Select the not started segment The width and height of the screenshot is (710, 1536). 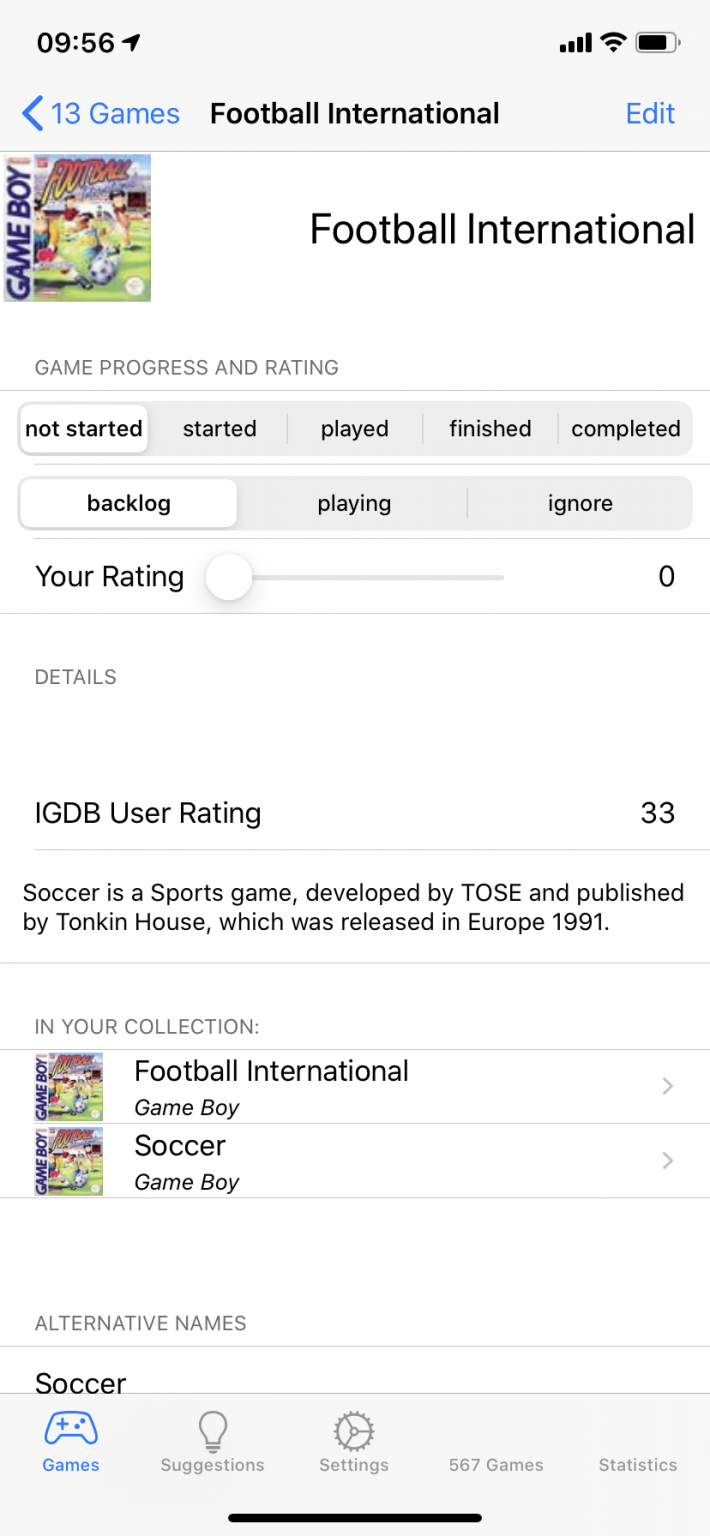click(84, 429)
